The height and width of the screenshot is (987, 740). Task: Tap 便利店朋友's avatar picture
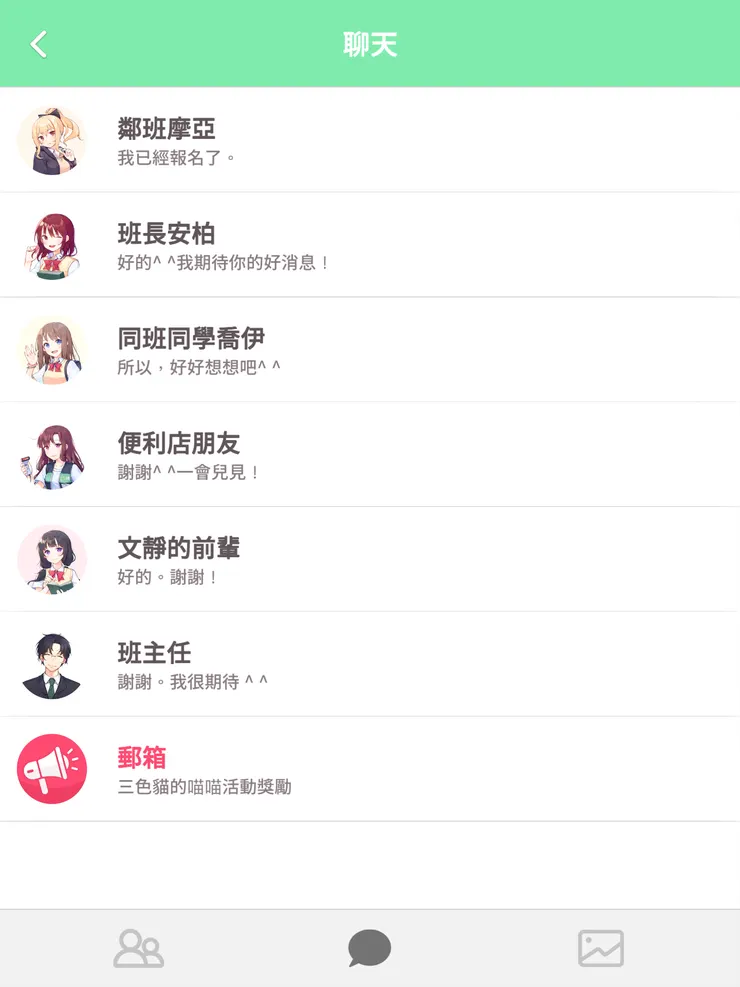click(x=52, y=454)
